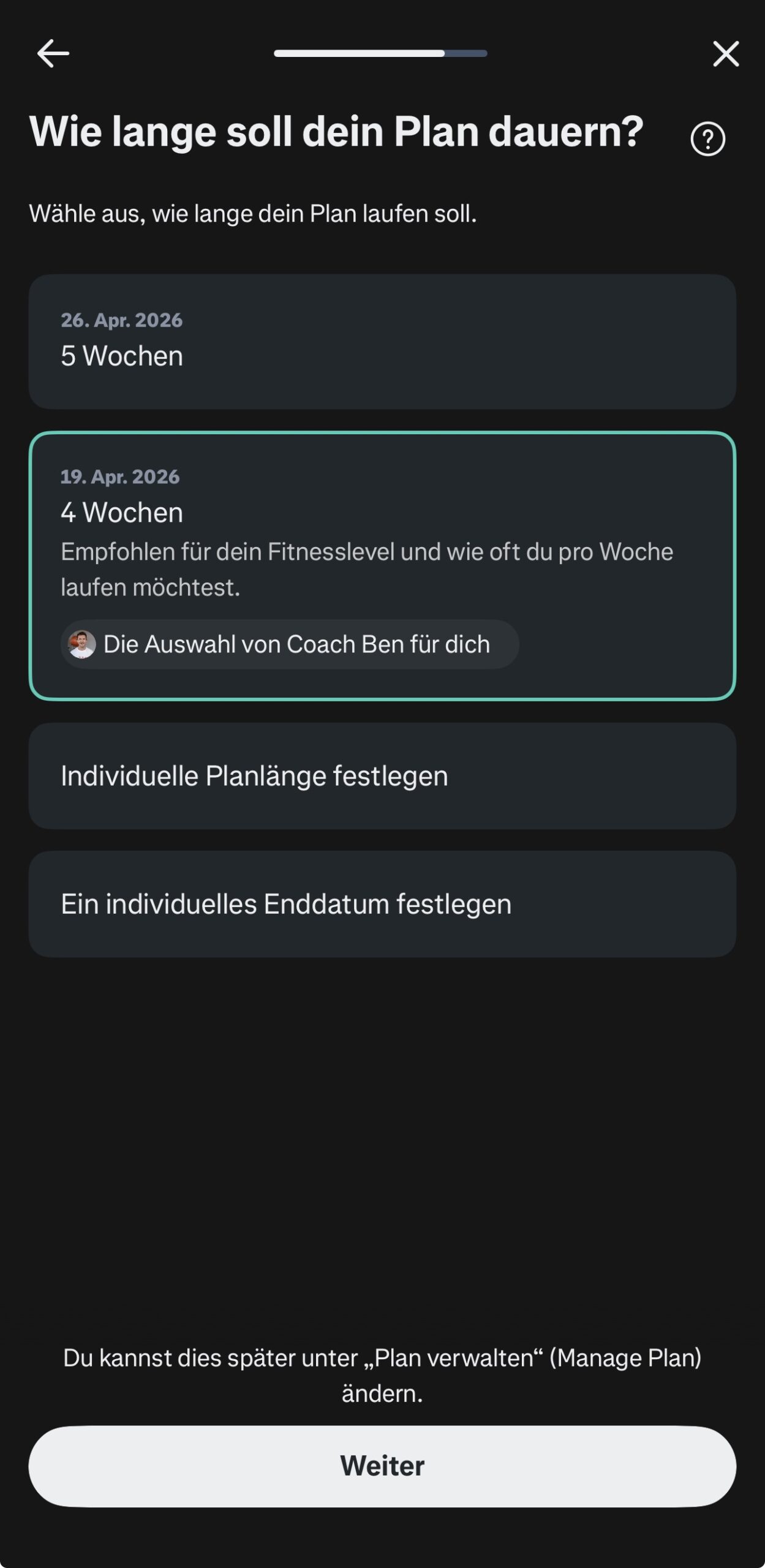Continue with the Weiter button
The width and height of the screenshot is (765, 1568).
[x=382, y=1466]
